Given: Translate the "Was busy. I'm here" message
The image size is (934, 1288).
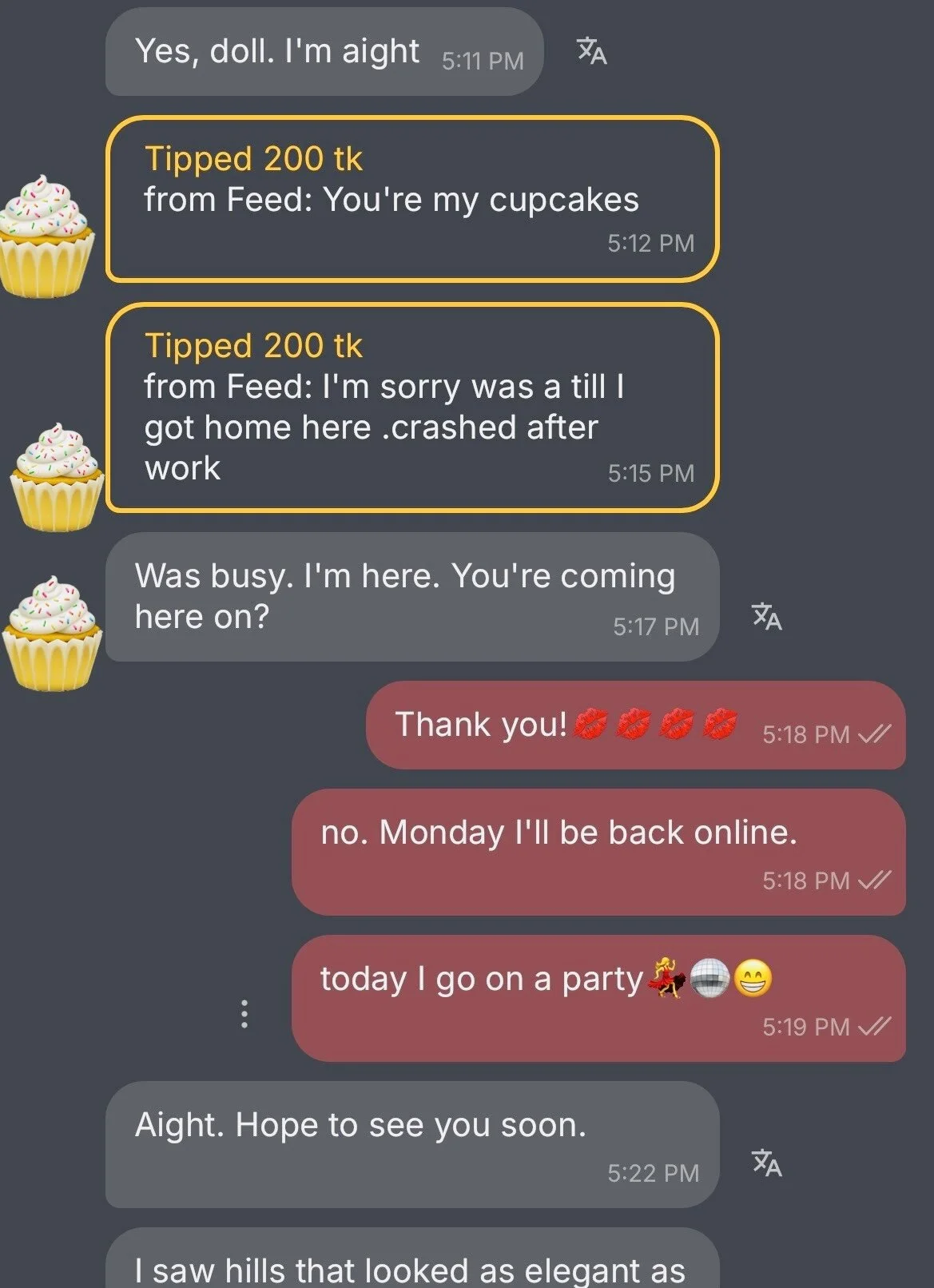Looking at the screenshot, I should click(767, 617).
